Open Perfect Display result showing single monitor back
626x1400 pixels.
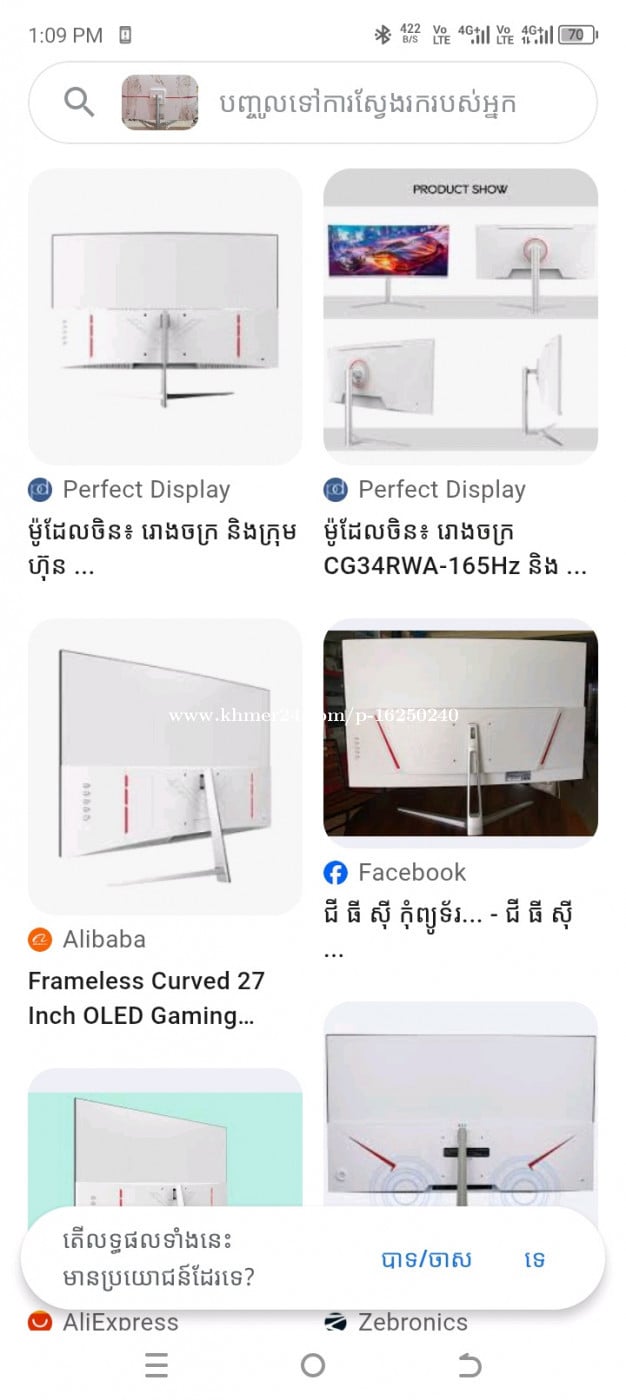[165, 316]
